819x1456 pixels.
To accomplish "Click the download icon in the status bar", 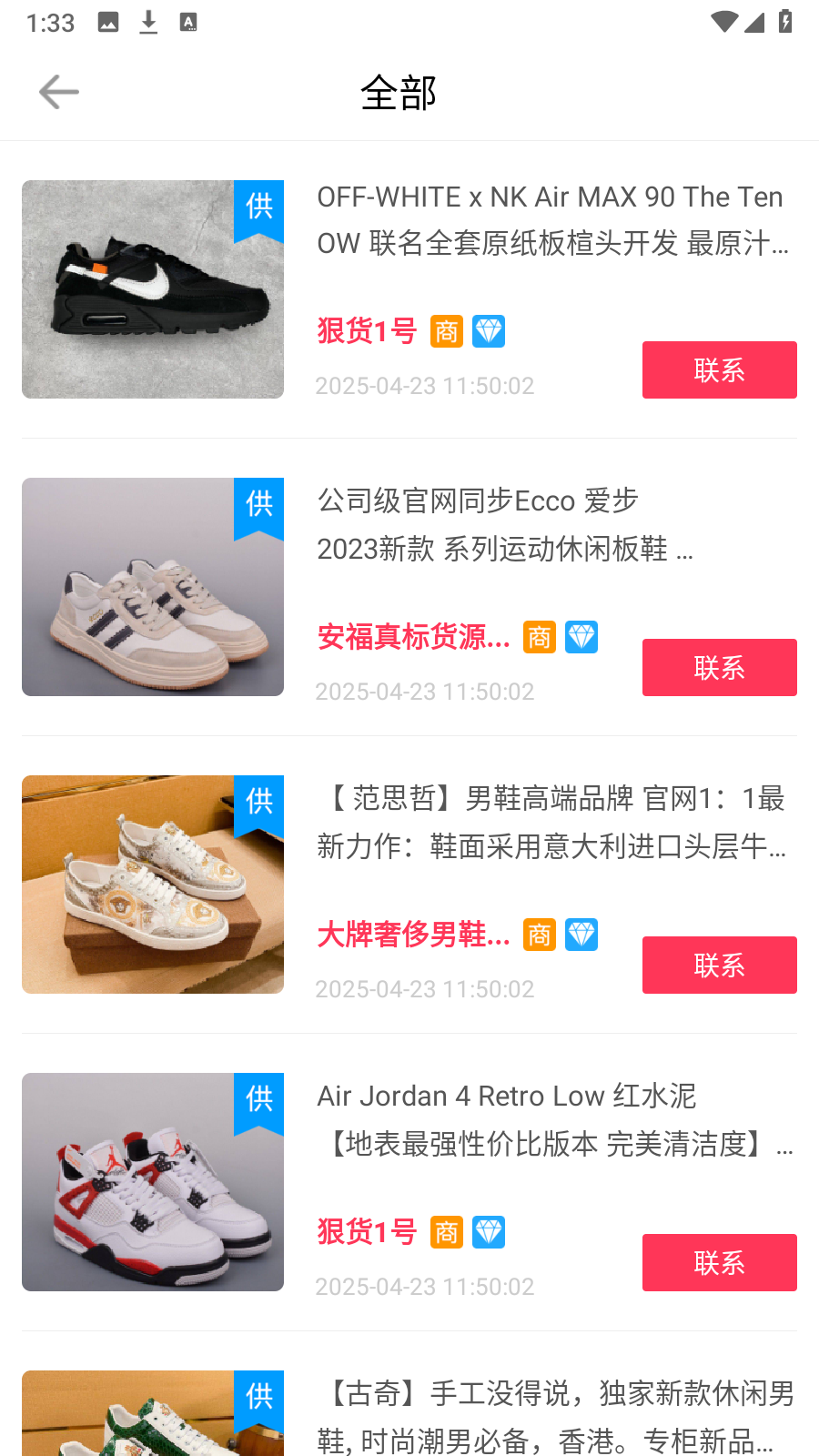I will point(147,22).
